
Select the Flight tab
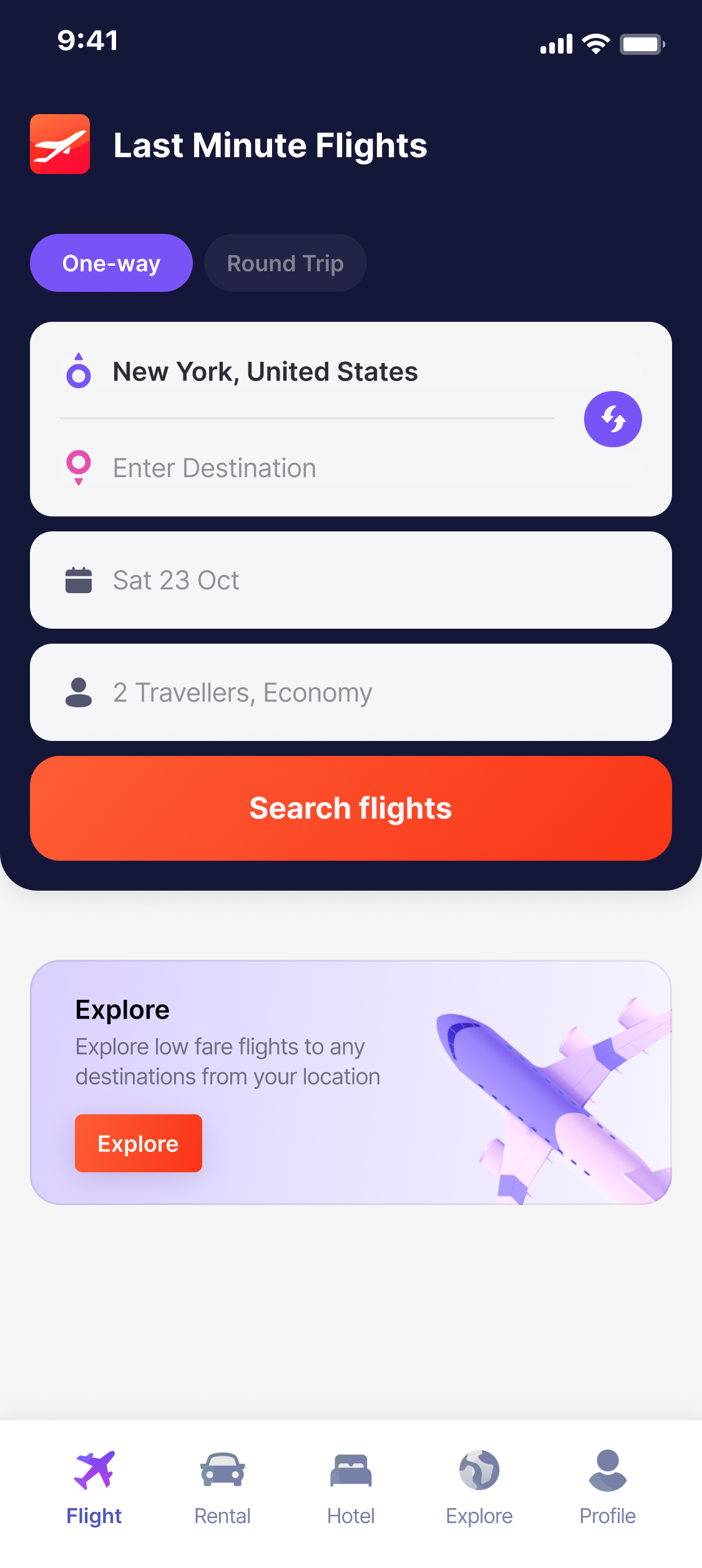click(94, 1488)
